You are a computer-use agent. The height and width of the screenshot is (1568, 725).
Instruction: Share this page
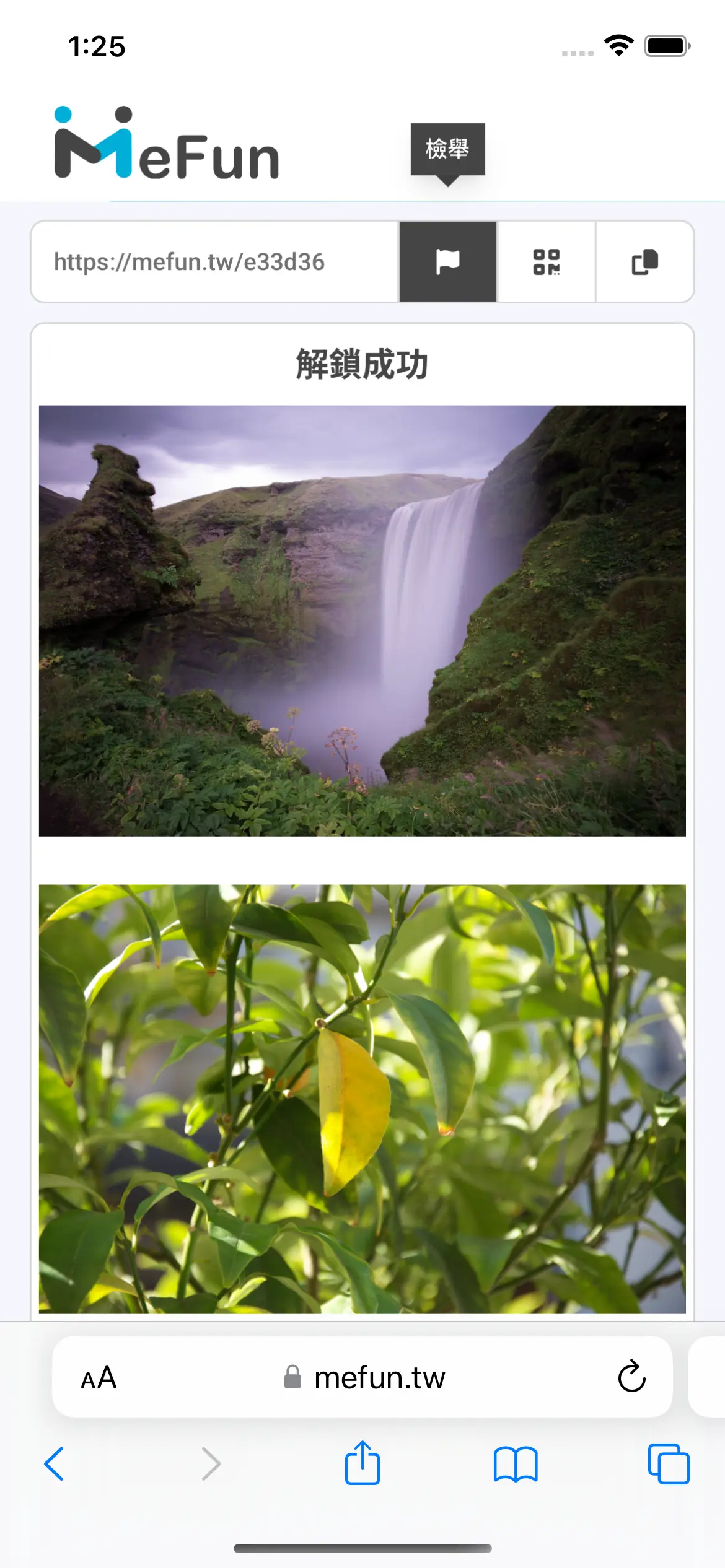(362, 1463)
